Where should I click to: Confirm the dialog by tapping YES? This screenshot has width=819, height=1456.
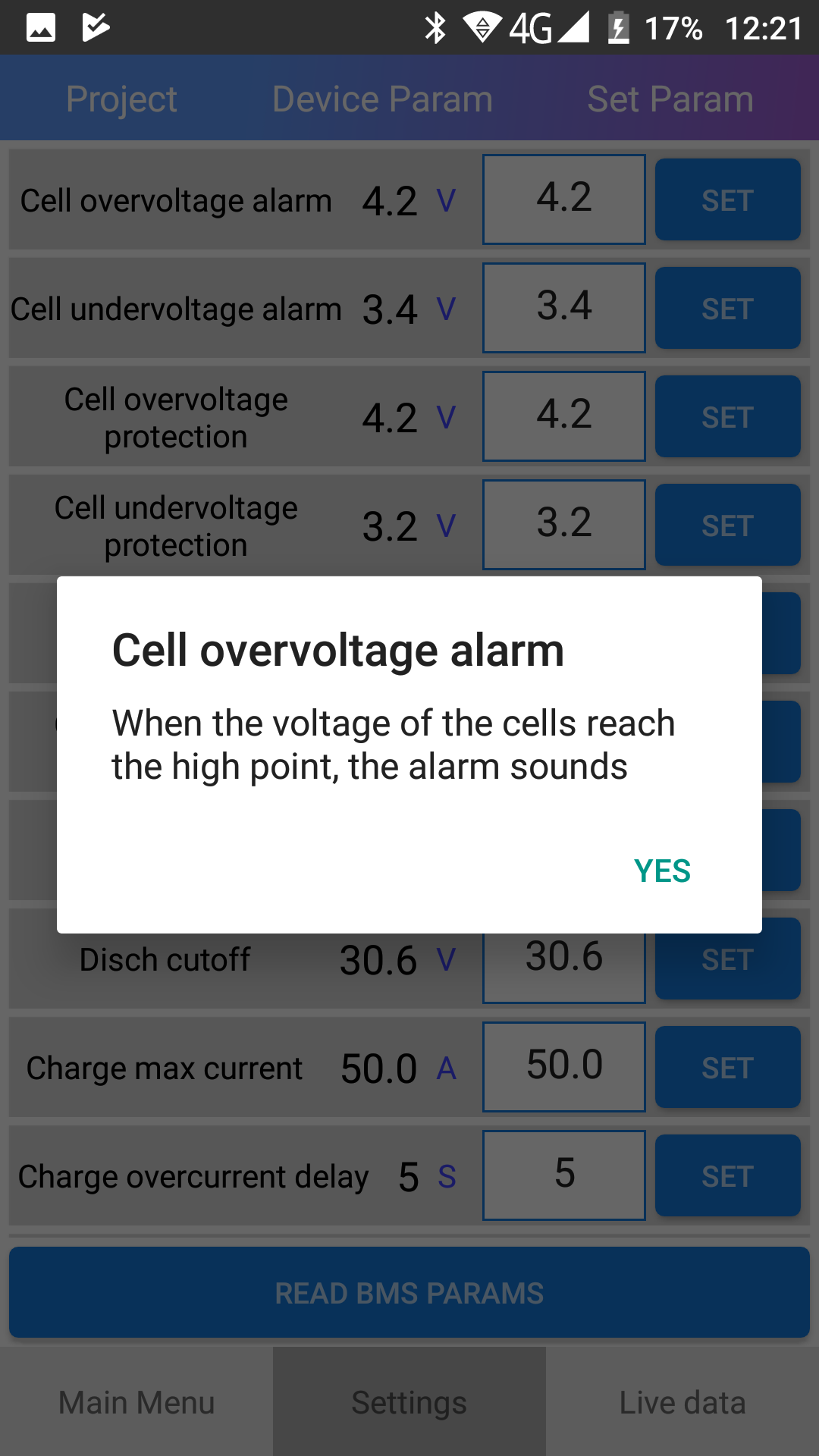(661, 871)
